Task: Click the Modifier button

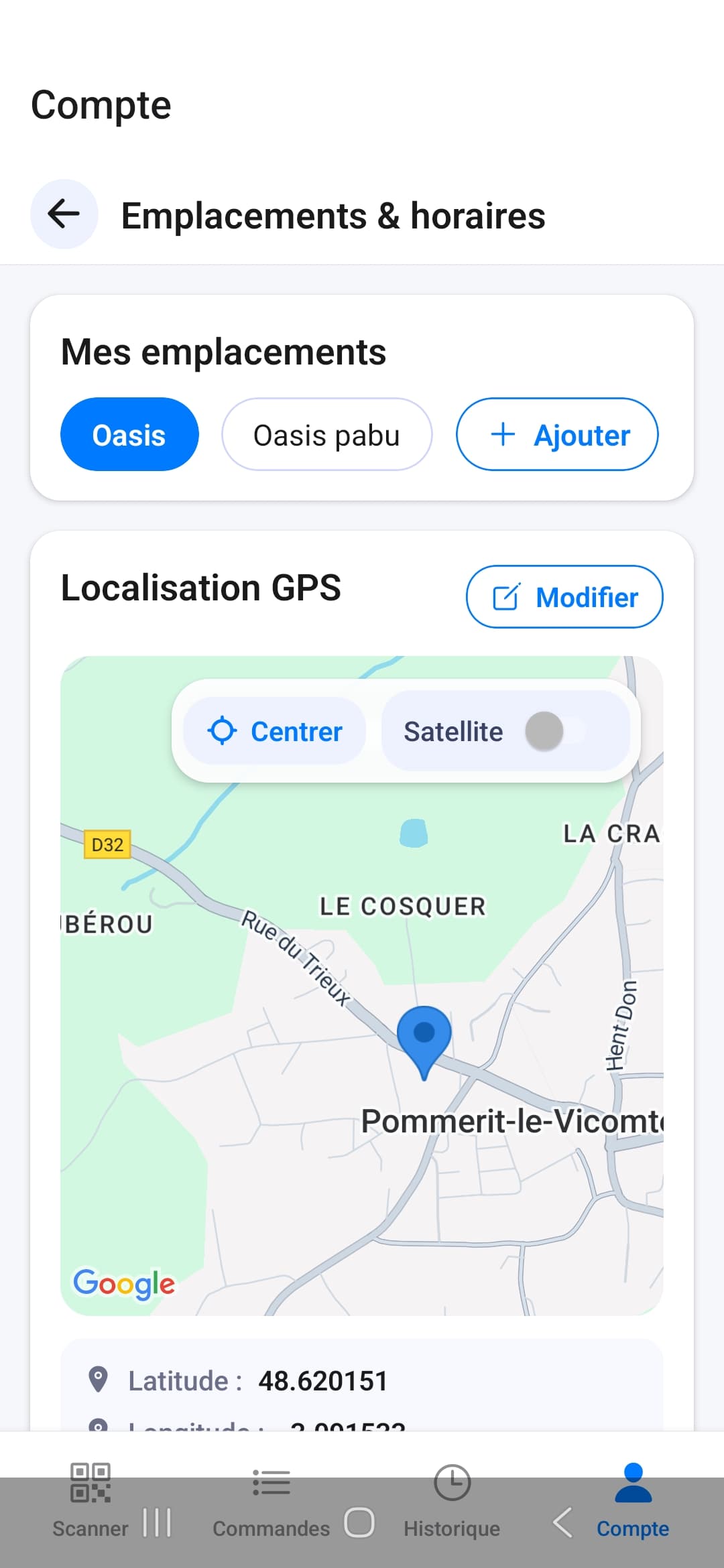Action: tap(564, 596)
